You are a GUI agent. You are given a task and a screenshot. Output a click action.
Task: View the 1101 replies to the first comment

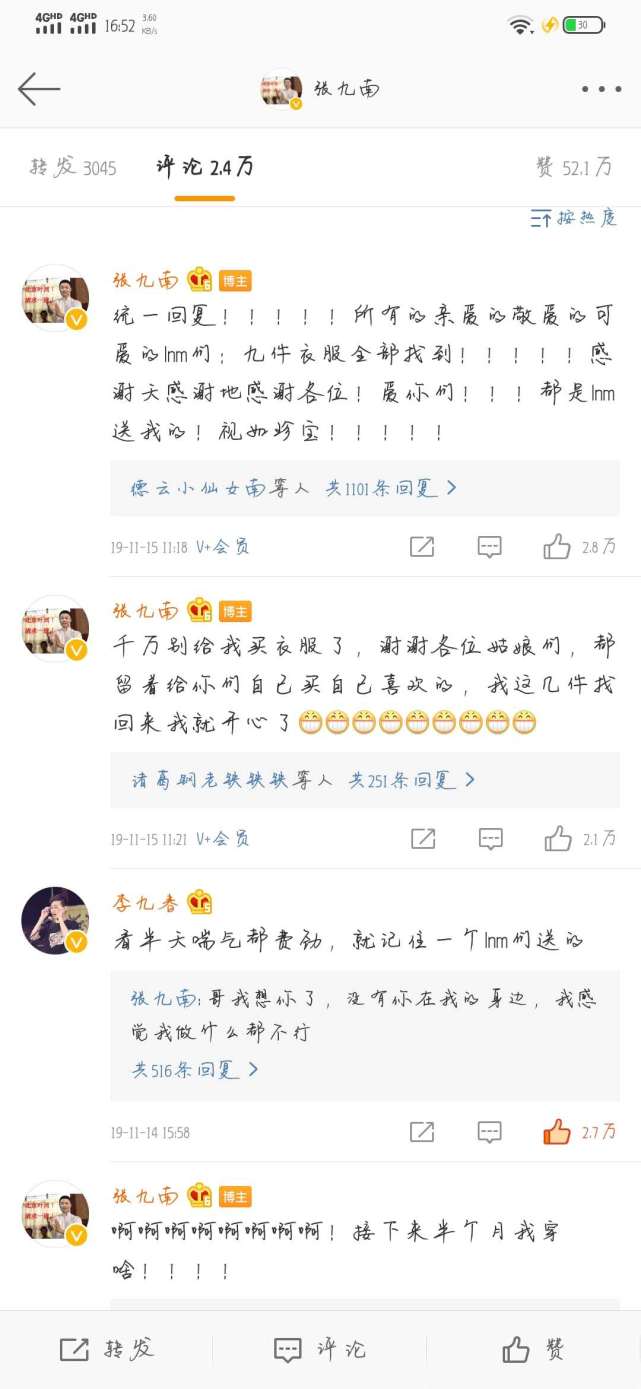pyautogui.click(x=391, y=489)
